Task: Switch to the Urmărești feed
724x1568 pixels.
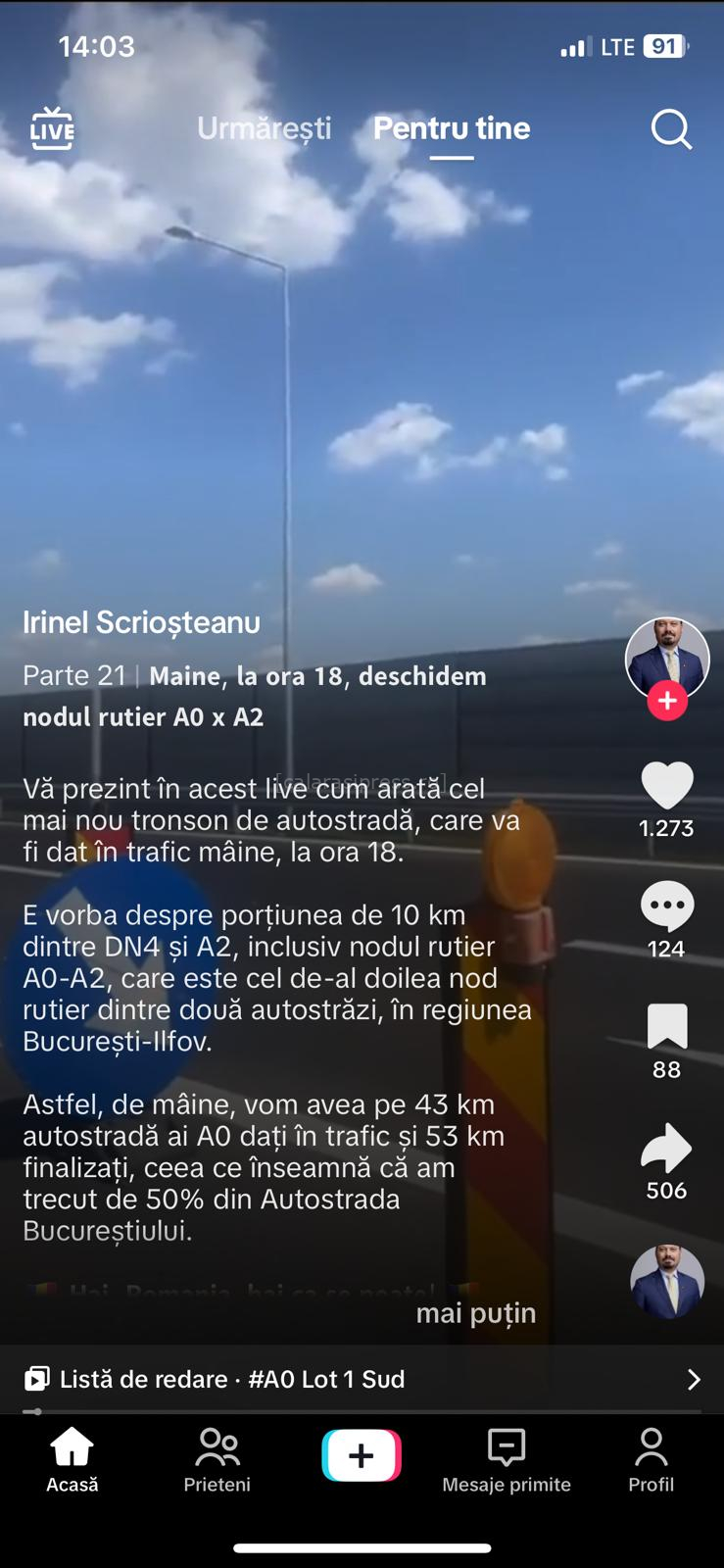Action: coord(265,128)
